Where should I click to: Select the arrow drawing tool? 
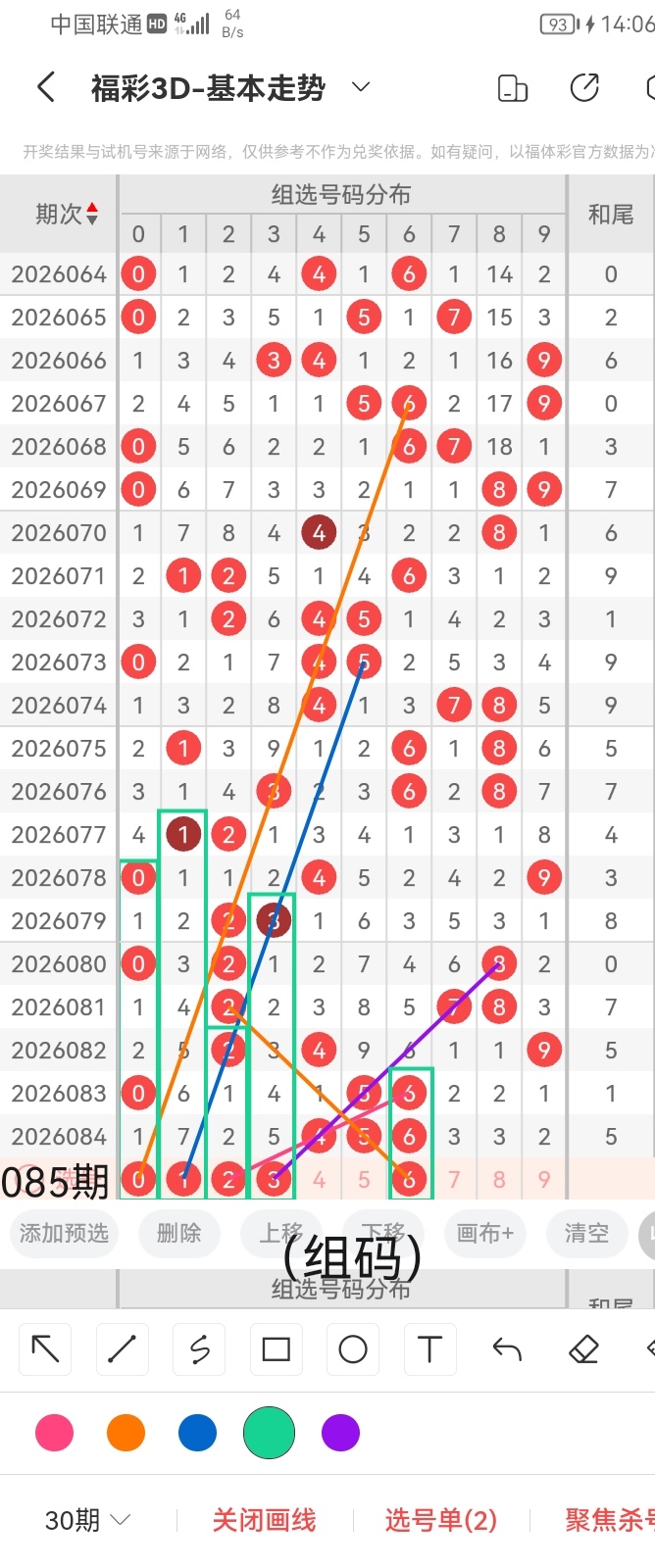point(46,1349)
